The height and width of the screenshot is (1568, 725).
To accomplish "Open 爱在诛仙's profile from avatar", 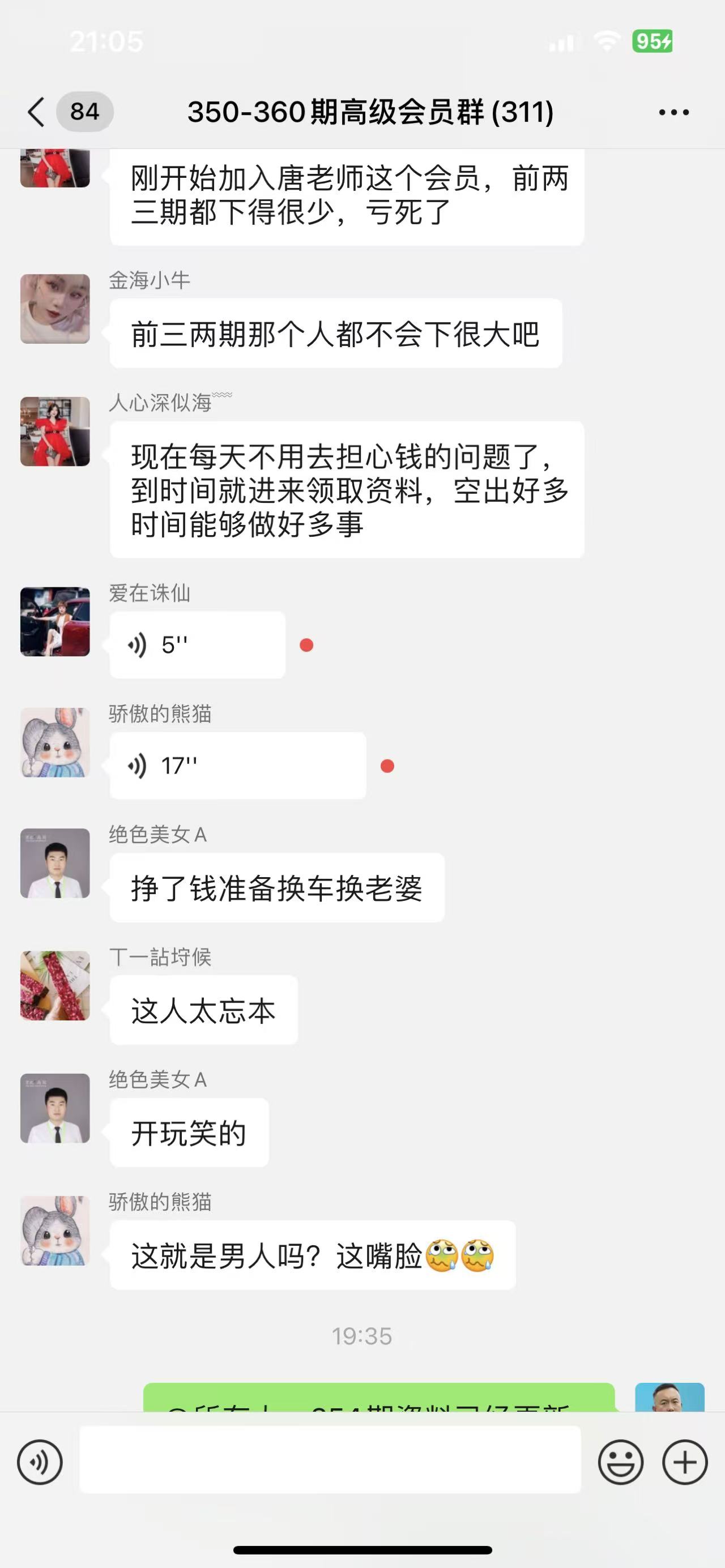I will point(55,621).
